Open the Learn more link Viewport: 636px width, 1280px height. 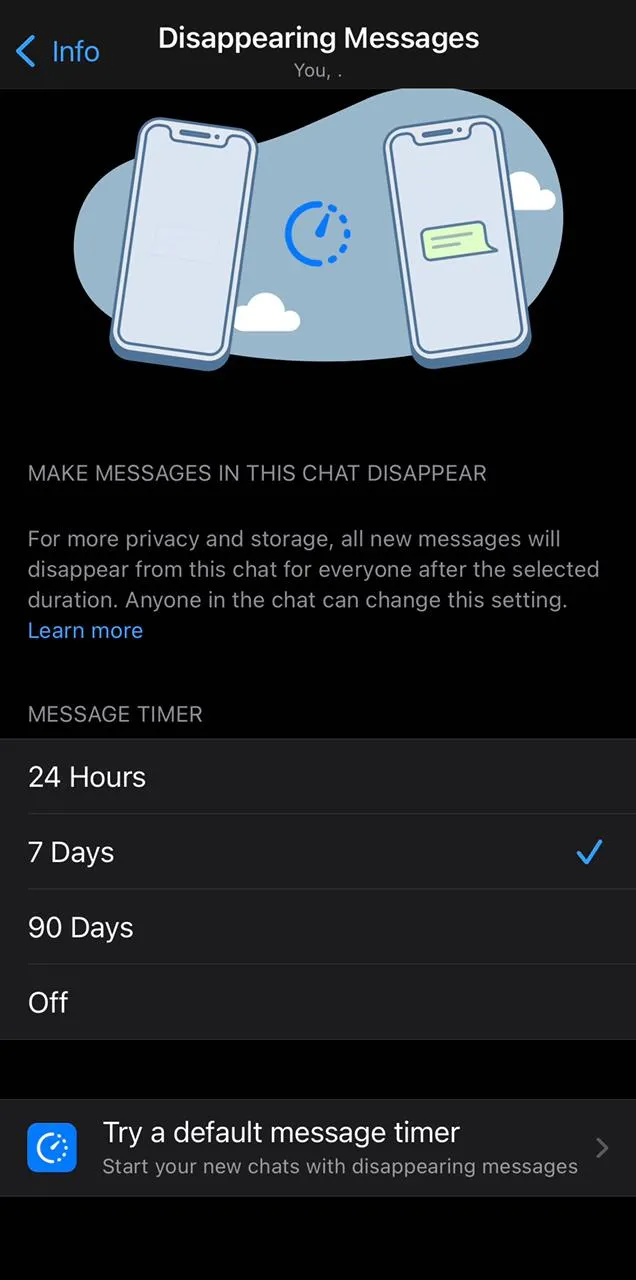[x=85, y=631]
